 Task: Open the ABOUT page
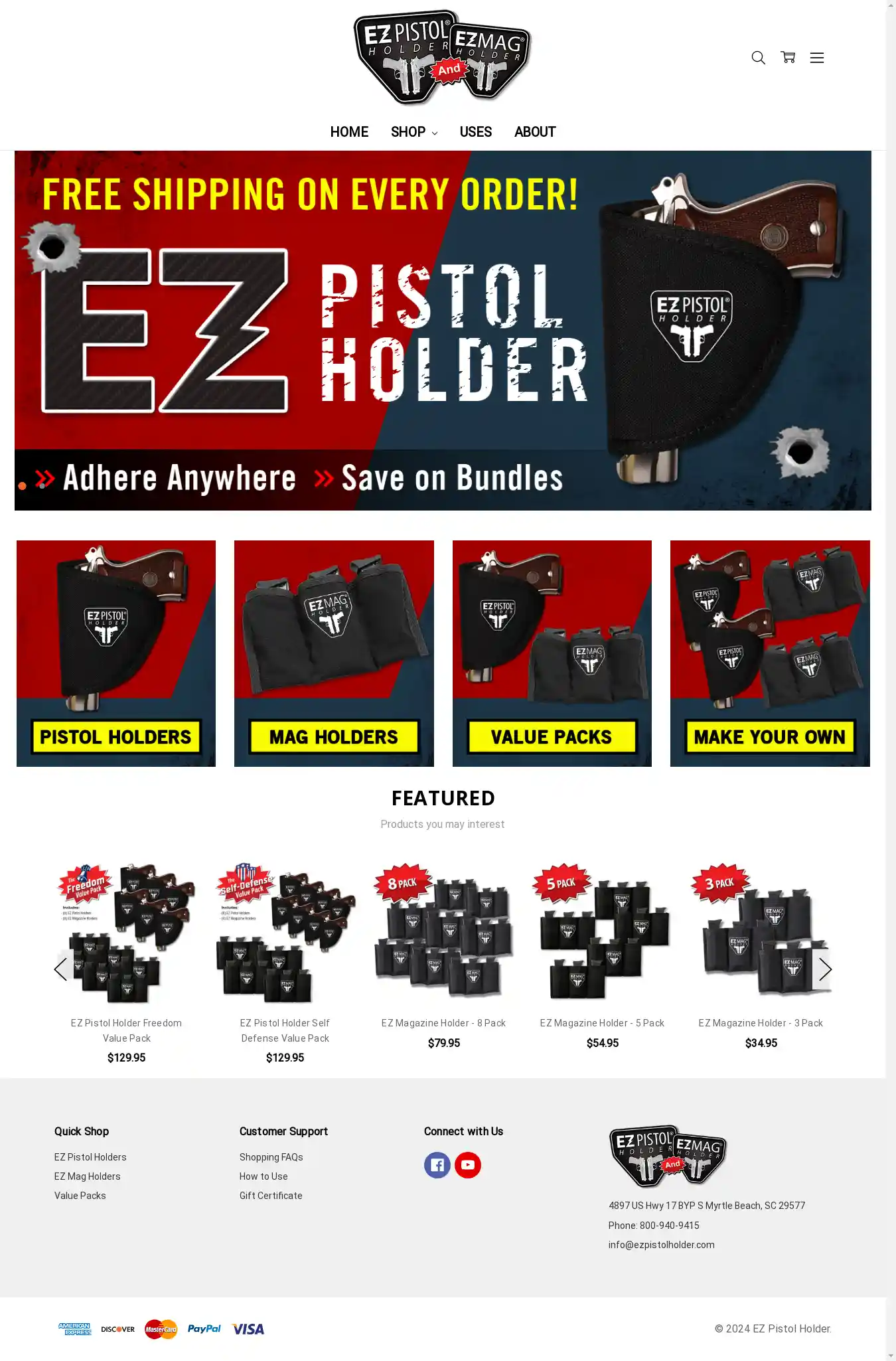click(535, 132)
